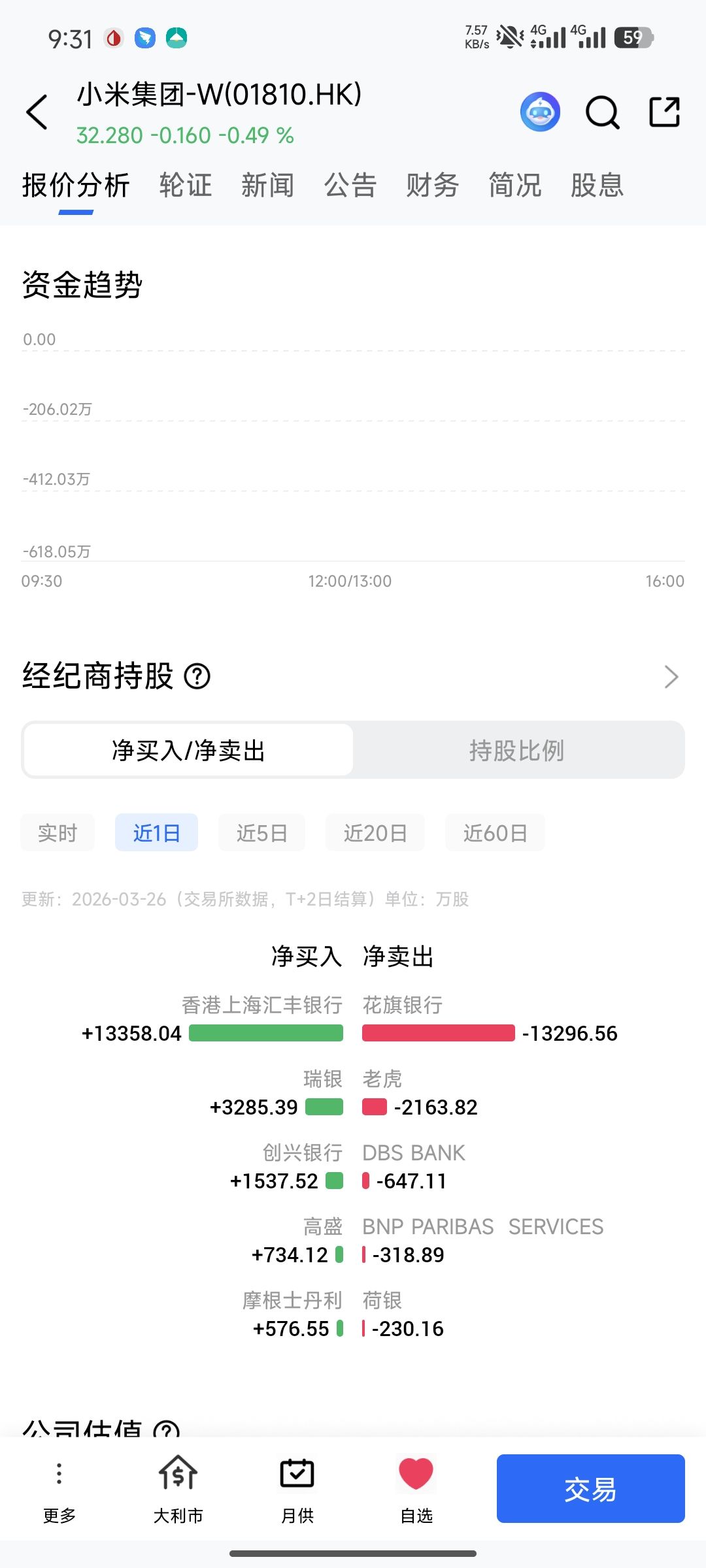Switch to the 新闻 tab
This screenshot has width=706, height=1568.
[268, 186]
